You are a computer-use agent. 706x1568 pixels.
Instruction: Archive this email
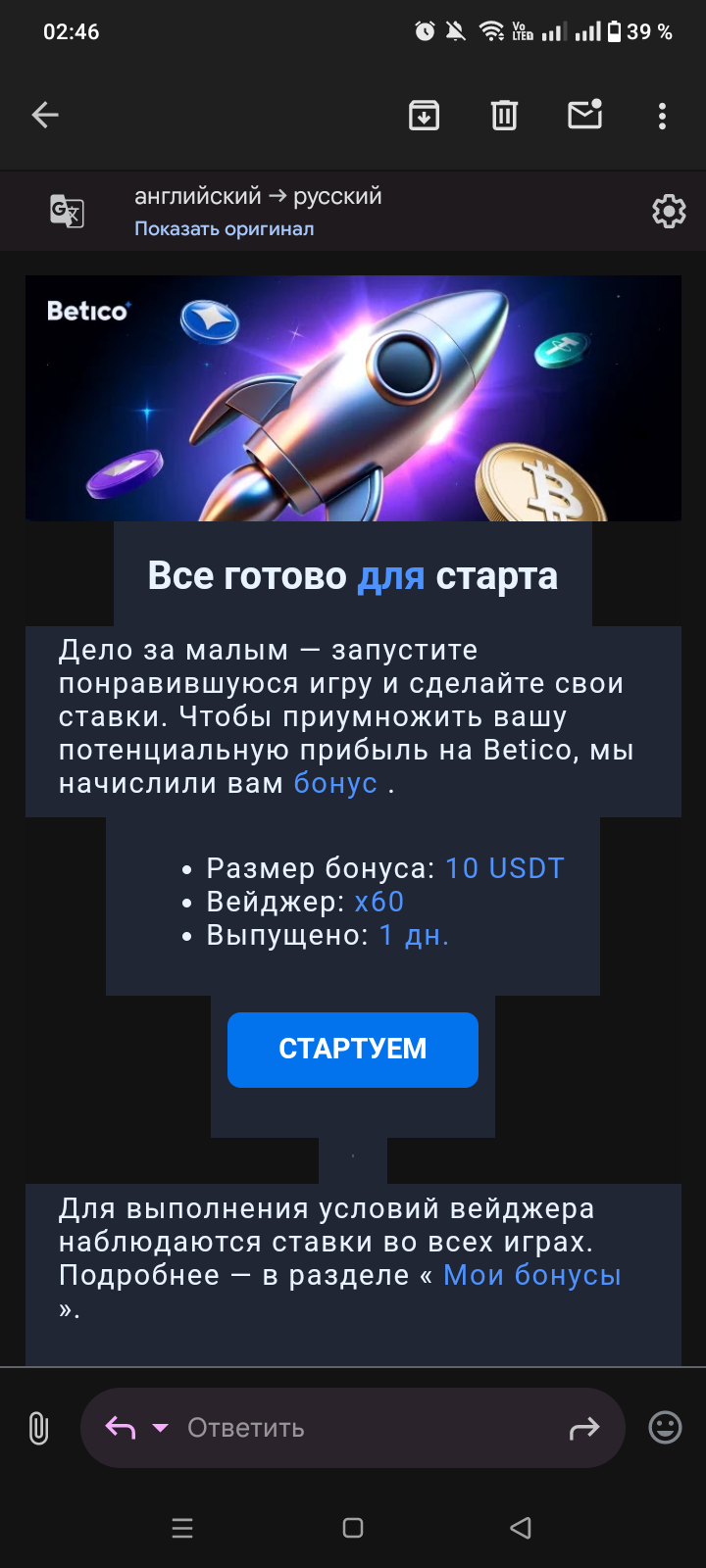click(x=424, y=116)
